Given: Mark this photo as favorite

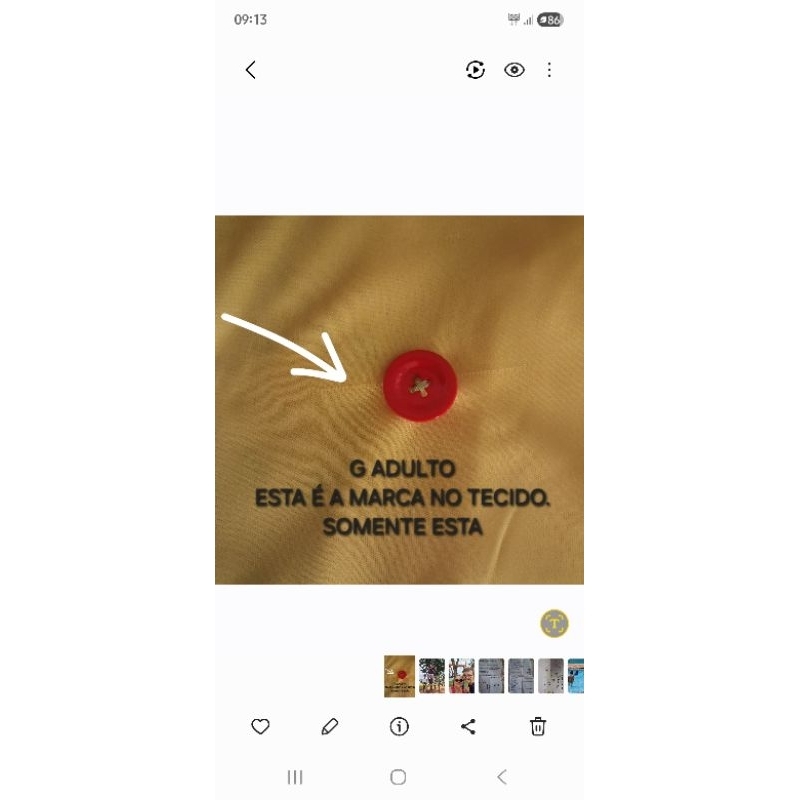Looking at the screenshot, I should [260, 726].
